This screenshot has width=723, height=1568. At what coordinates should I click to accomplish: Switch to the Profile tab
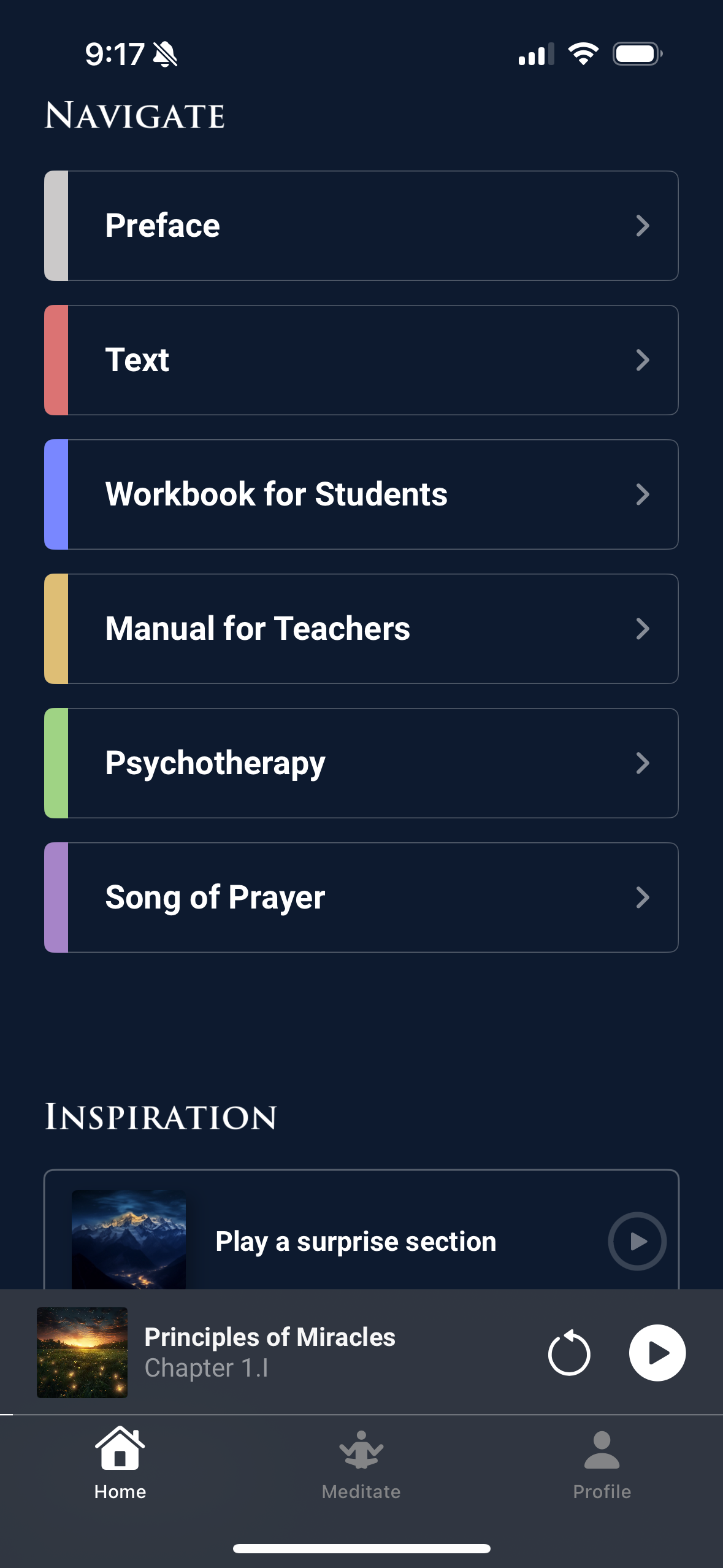pyautogui.click(x=602, y=1464)
